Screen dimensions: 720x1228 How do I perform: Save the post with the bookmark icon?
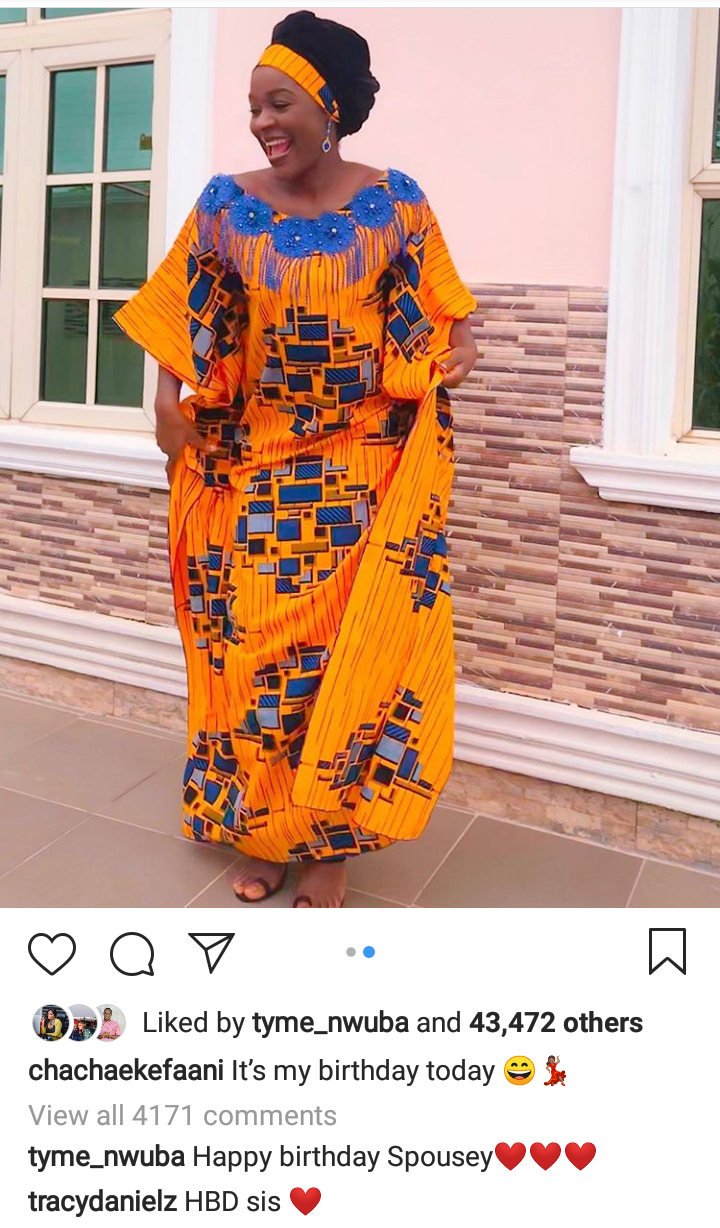tap(667, 951)
